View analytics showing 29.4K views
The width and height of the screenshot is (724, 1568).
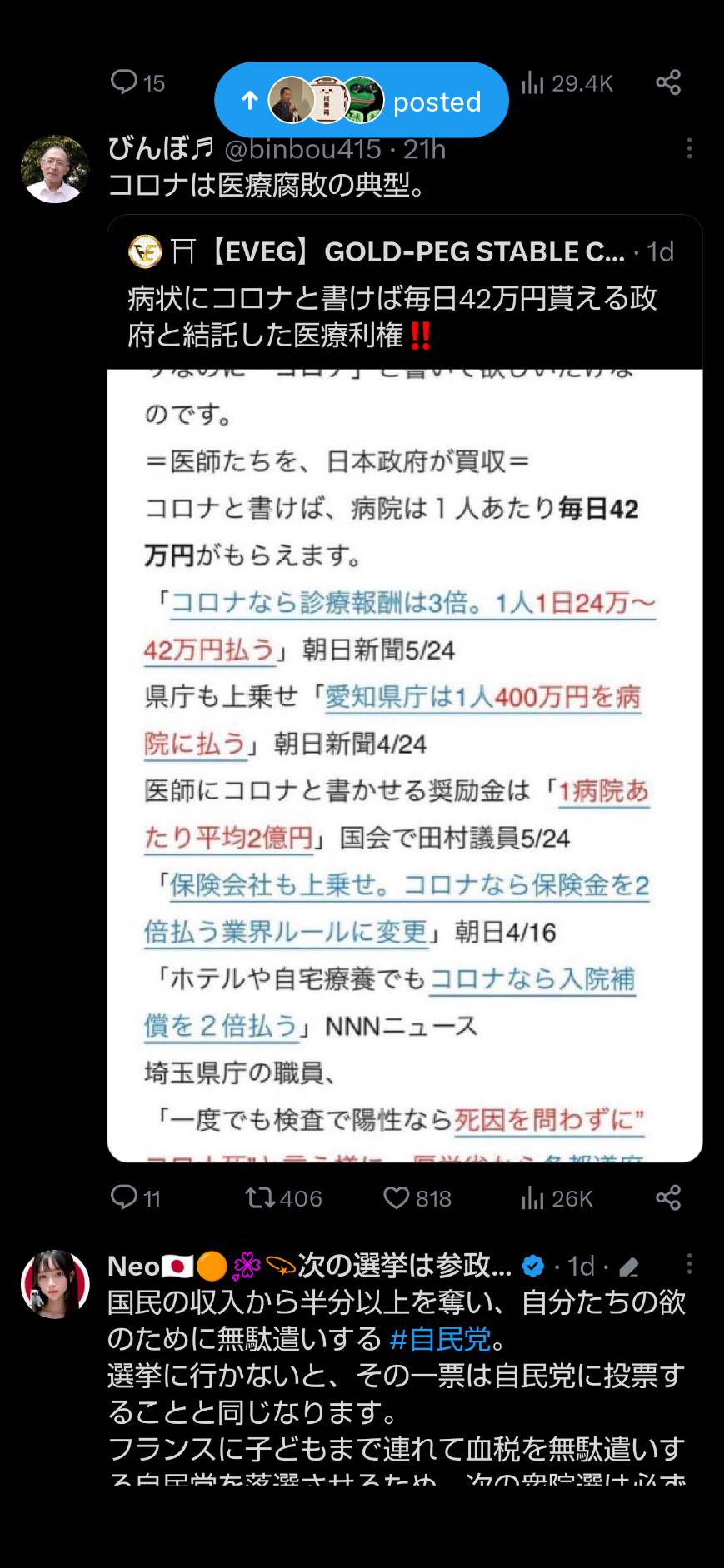coord(567,83)
